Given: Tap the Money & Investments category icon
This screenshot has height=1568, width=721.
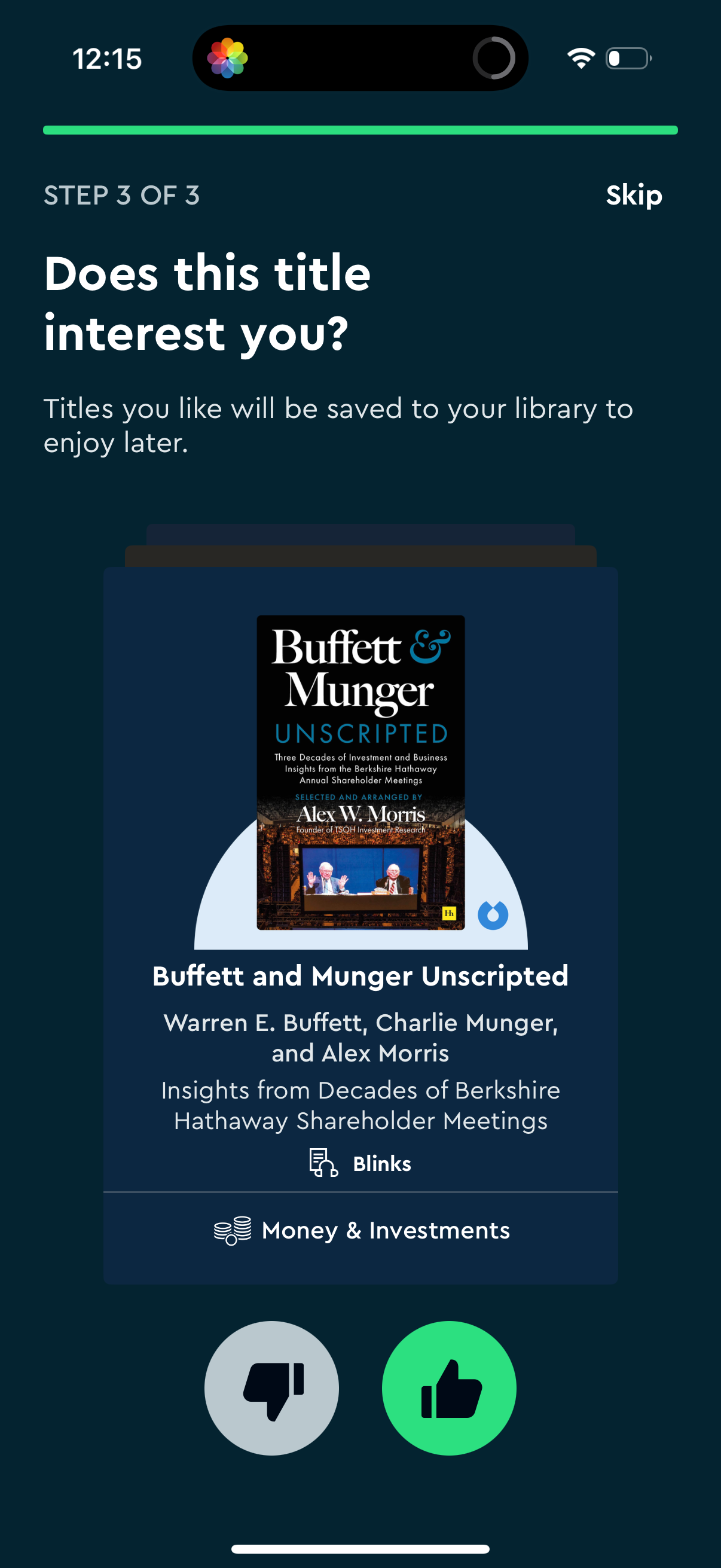Looking at the screenshot, I should (x=234, y=1230).
